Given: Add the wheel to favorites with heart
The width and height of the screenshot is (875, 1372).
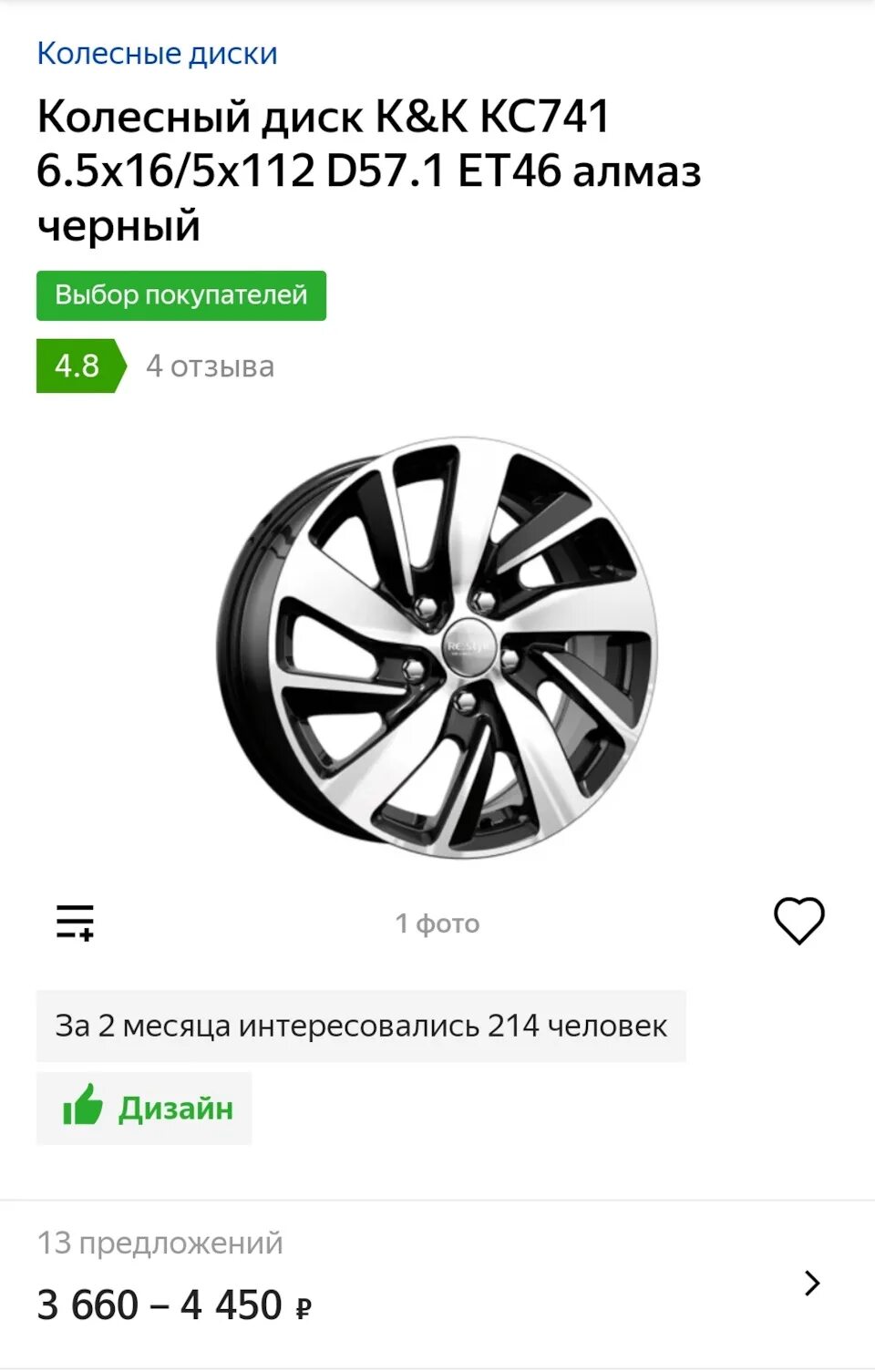Looking at the screenshot, I should [x=798, y=921].
